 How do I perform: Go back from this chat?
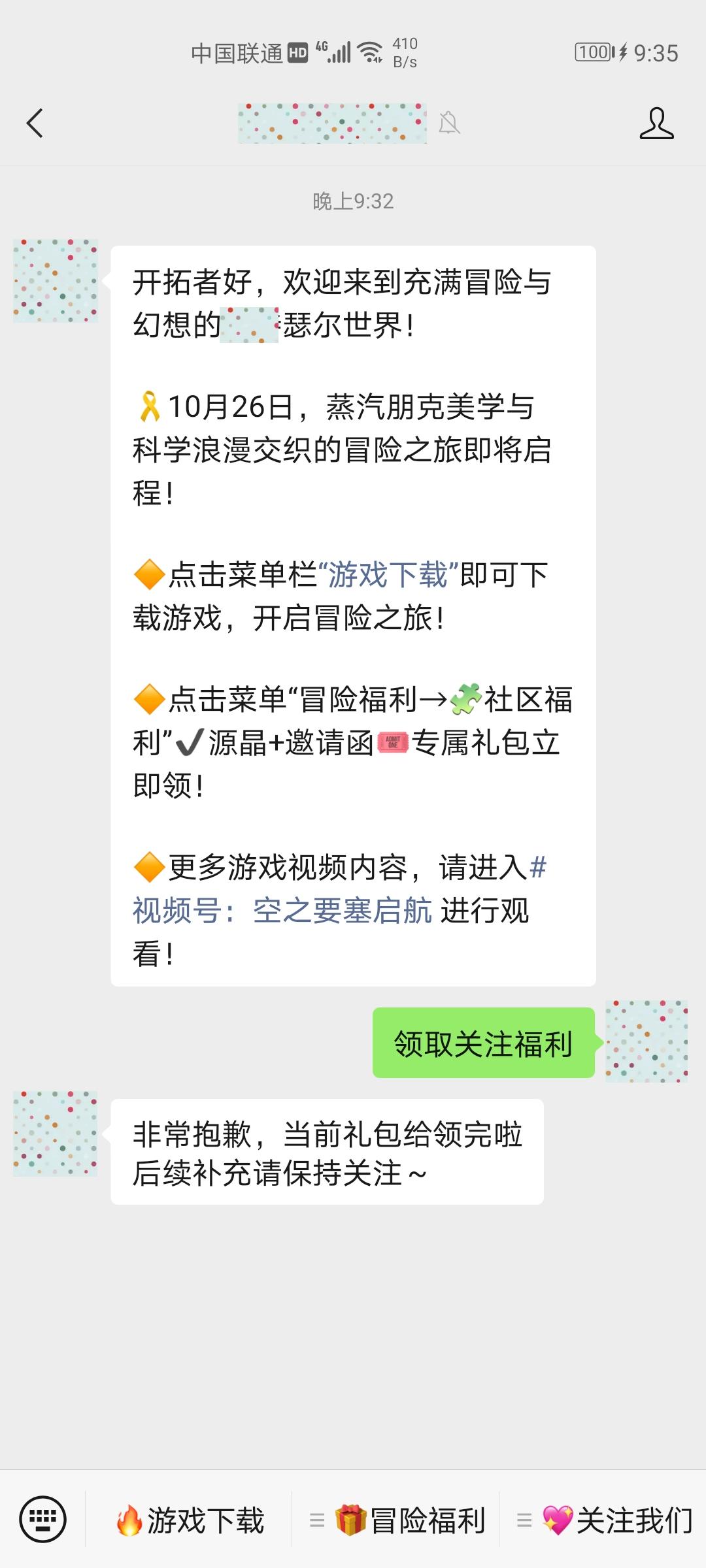coord(35,123)
